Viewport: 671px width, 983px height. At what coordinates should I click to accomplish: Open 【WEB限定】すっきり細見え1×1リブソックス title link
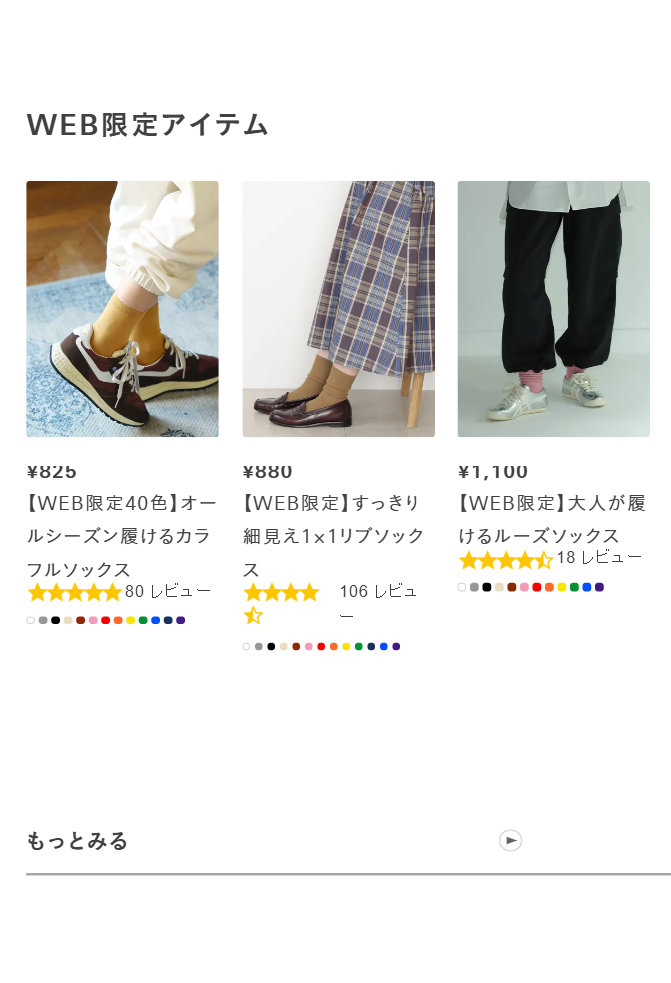click(334, 536)
